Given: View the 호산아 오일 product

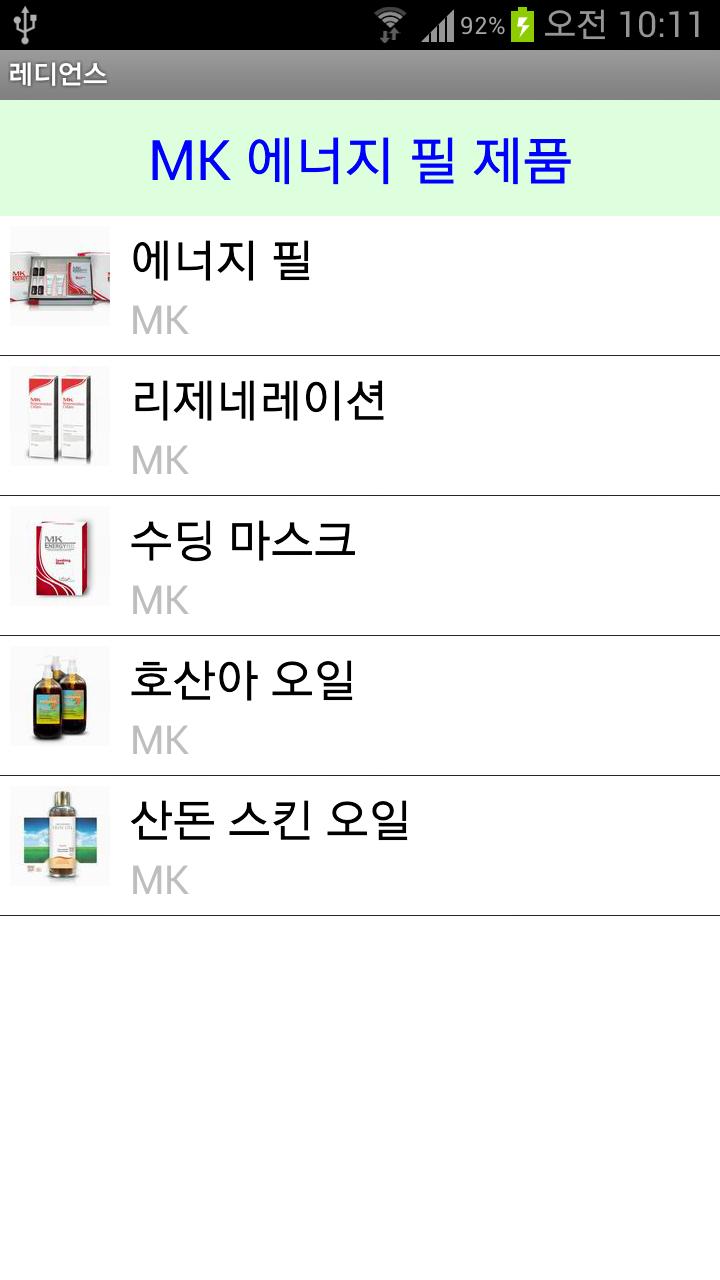Looking at the screenshot, I should [x=360, y=705].
